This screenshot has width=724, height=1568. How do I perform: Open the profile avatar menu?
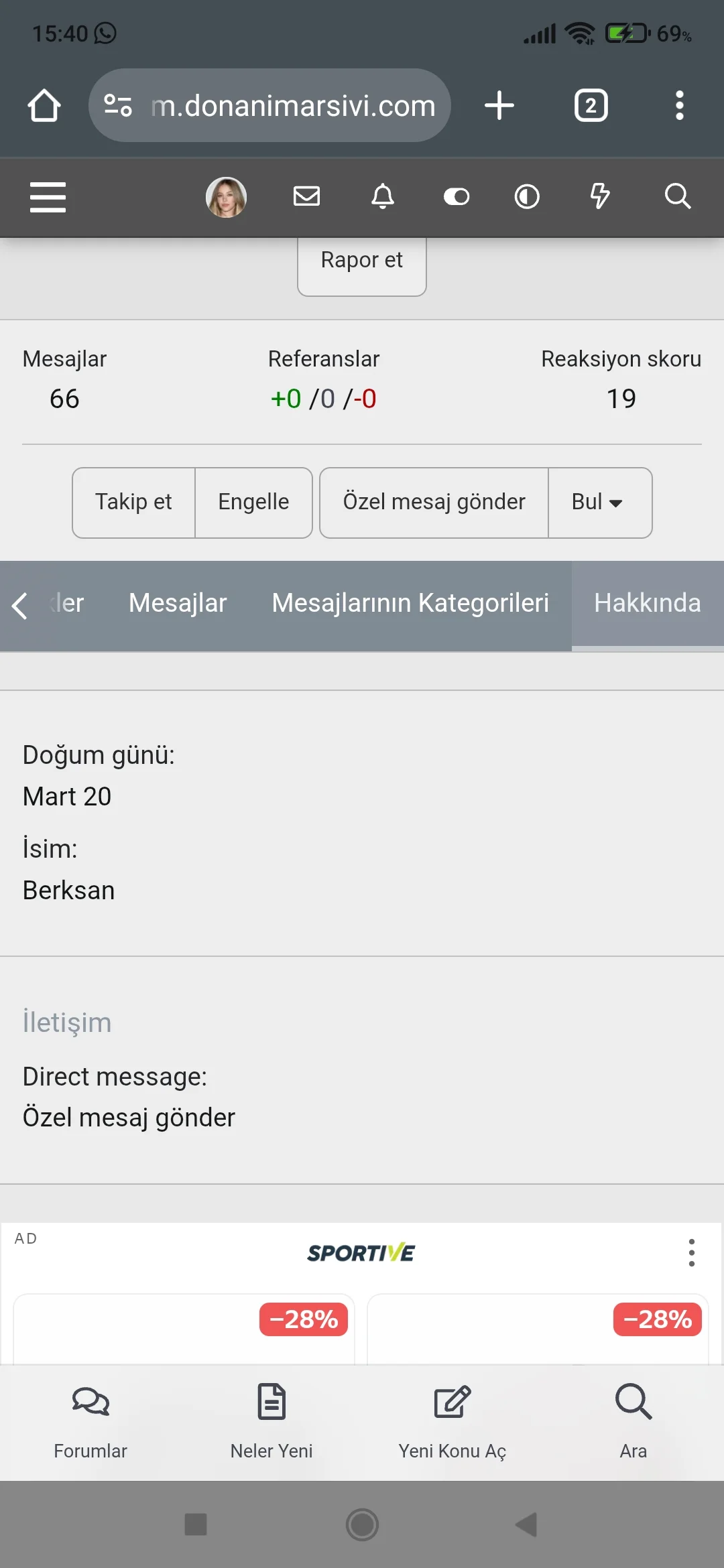click(x=226, y=197)
